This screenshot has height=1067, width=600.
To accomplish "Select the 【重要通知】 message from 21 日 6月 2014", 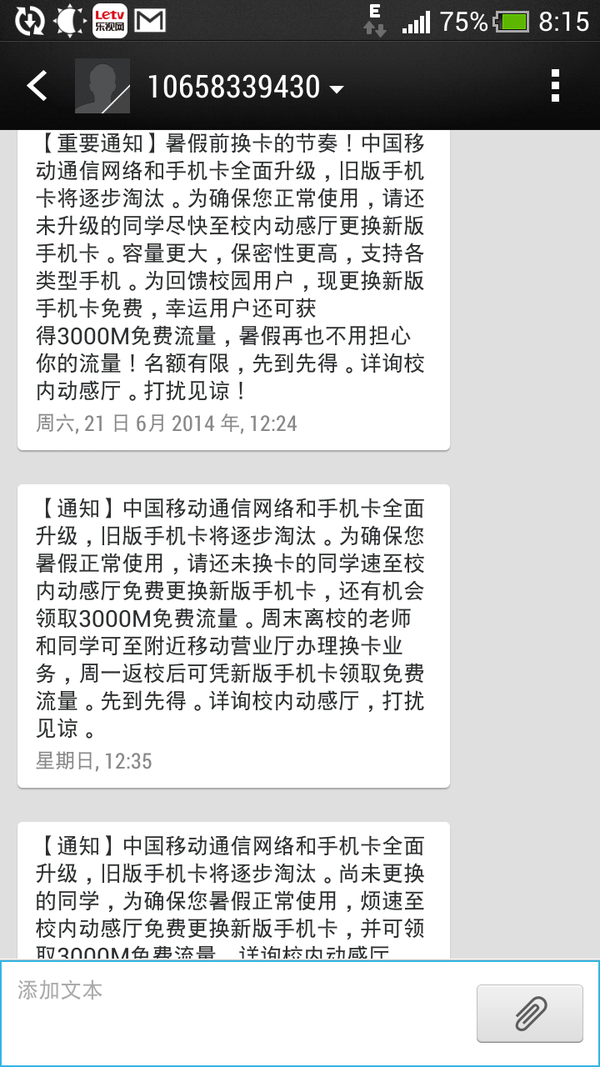I will [x=233, y=290].
